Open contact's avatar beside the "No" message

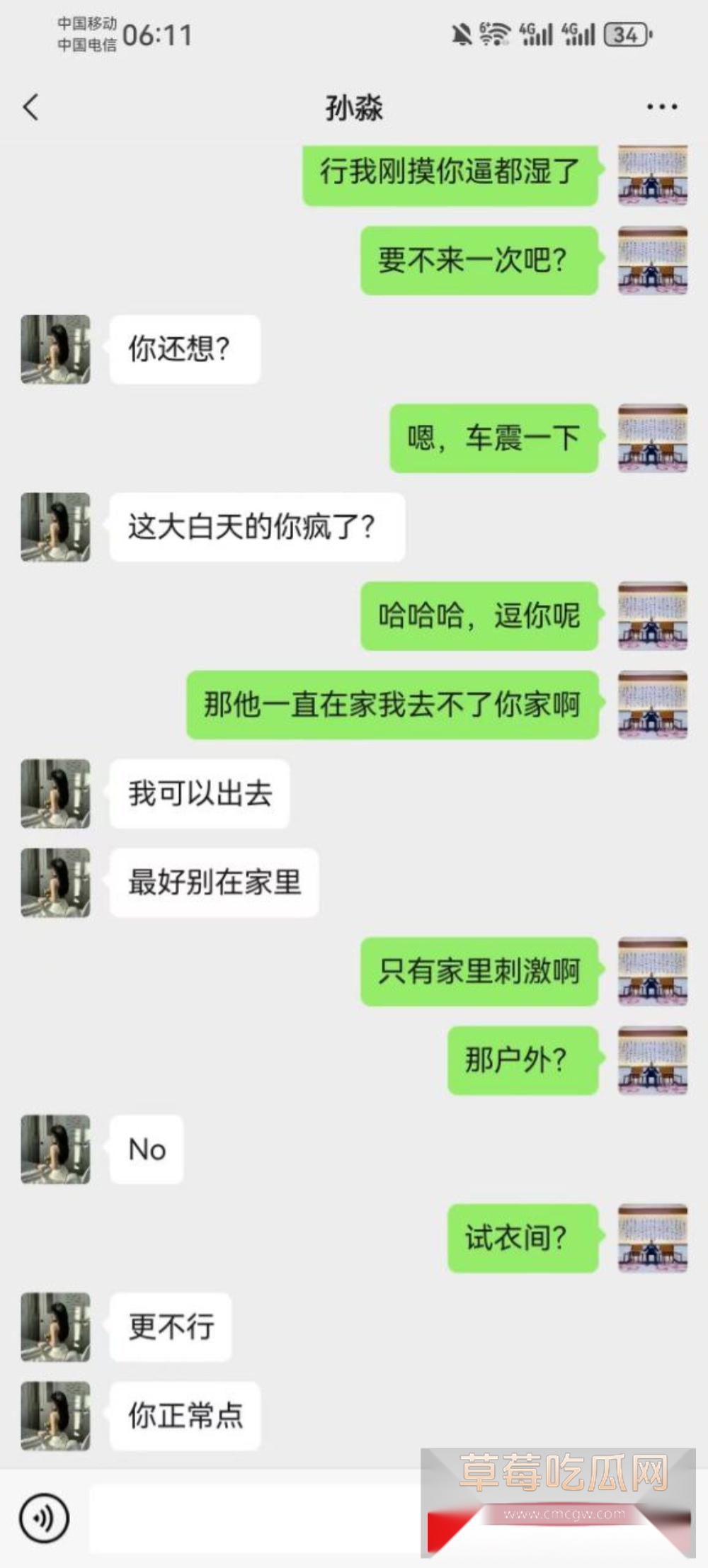click(55, 1149)
